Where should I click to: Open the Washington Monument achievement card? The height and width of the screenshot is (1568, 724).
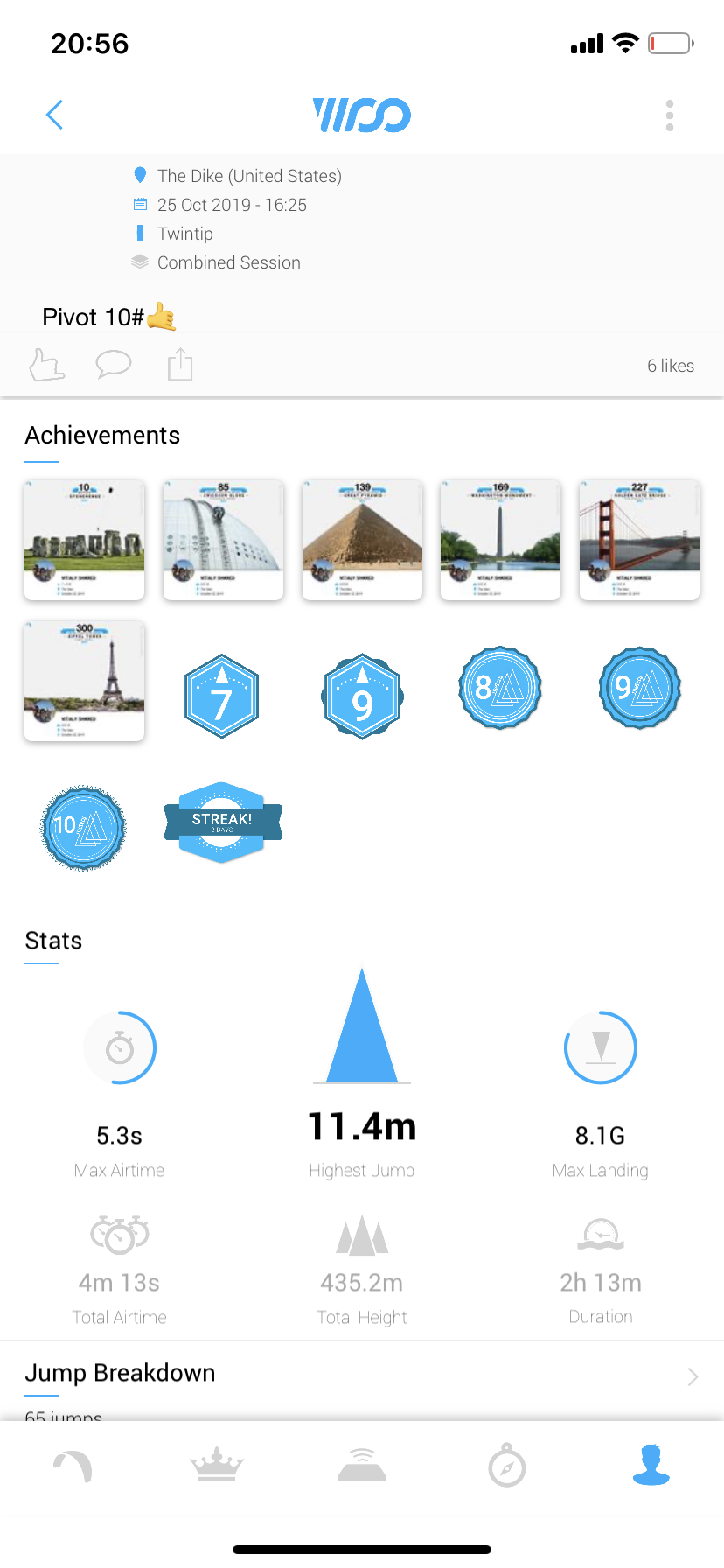coord(501,540)
